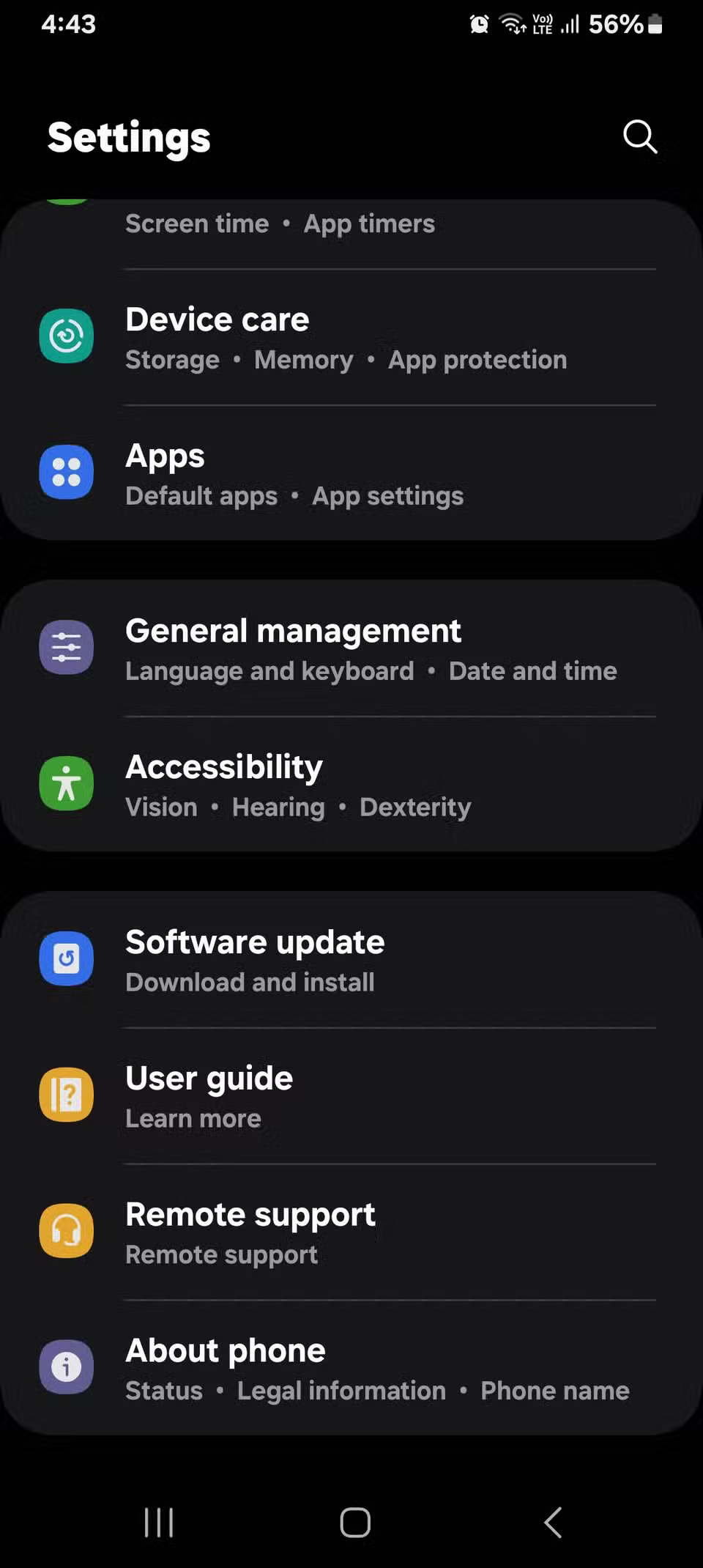This screenshot has width=703, height=1568.
Task: Select the General management sliders icon
Action: (66, 647)
